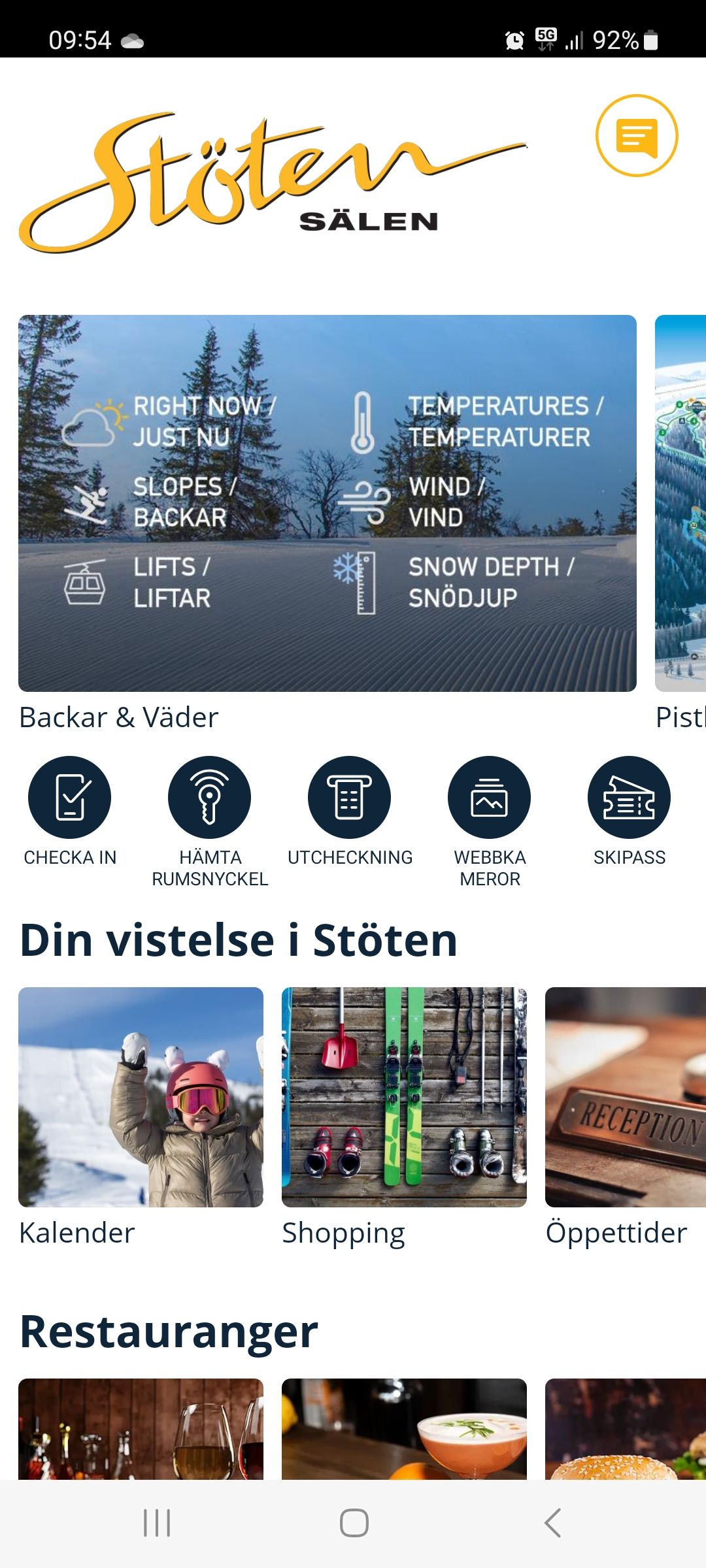Open the Kalender tile
The width and height of the screenshot is (706, 1568).
(141, 1096)
